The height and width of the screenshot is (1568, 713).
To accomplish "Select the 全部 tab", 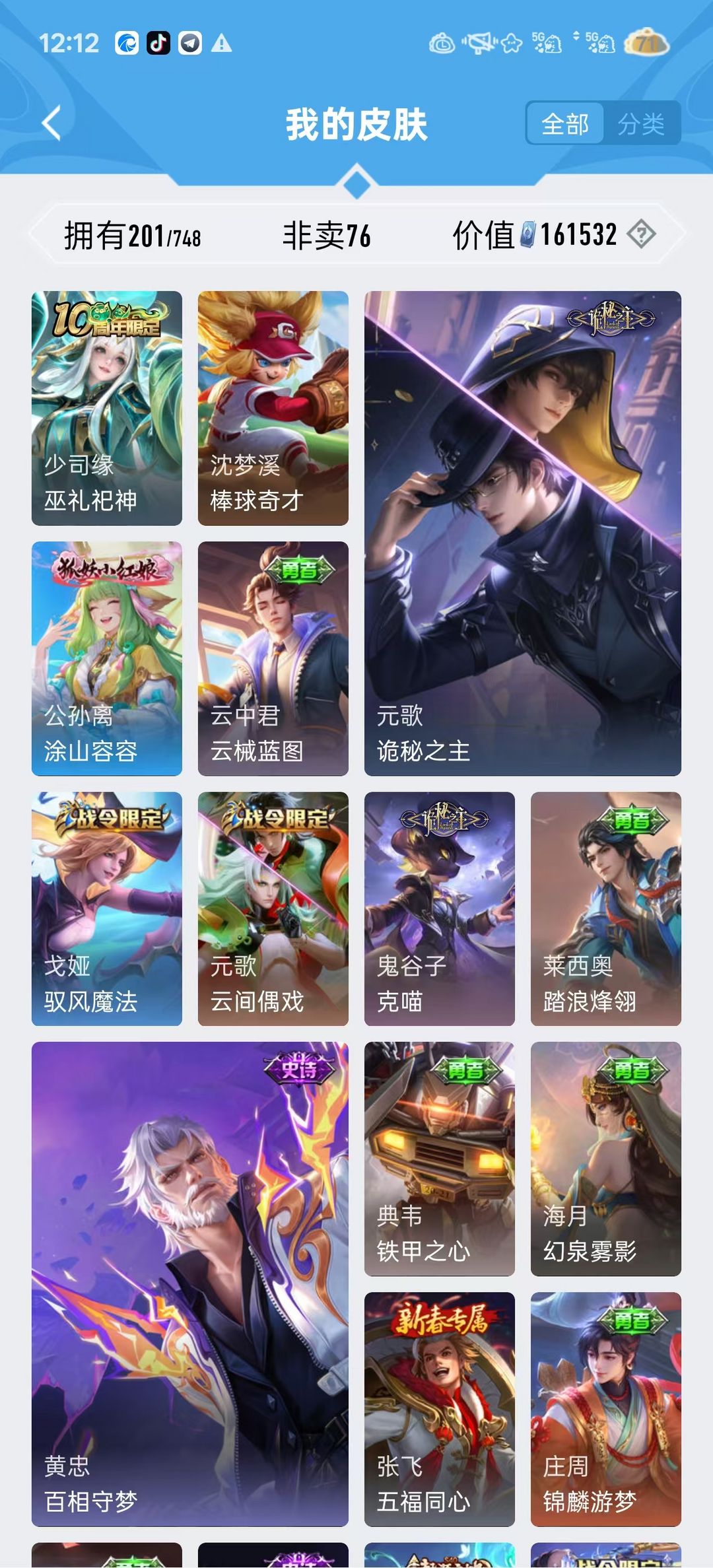I will 565,123.
